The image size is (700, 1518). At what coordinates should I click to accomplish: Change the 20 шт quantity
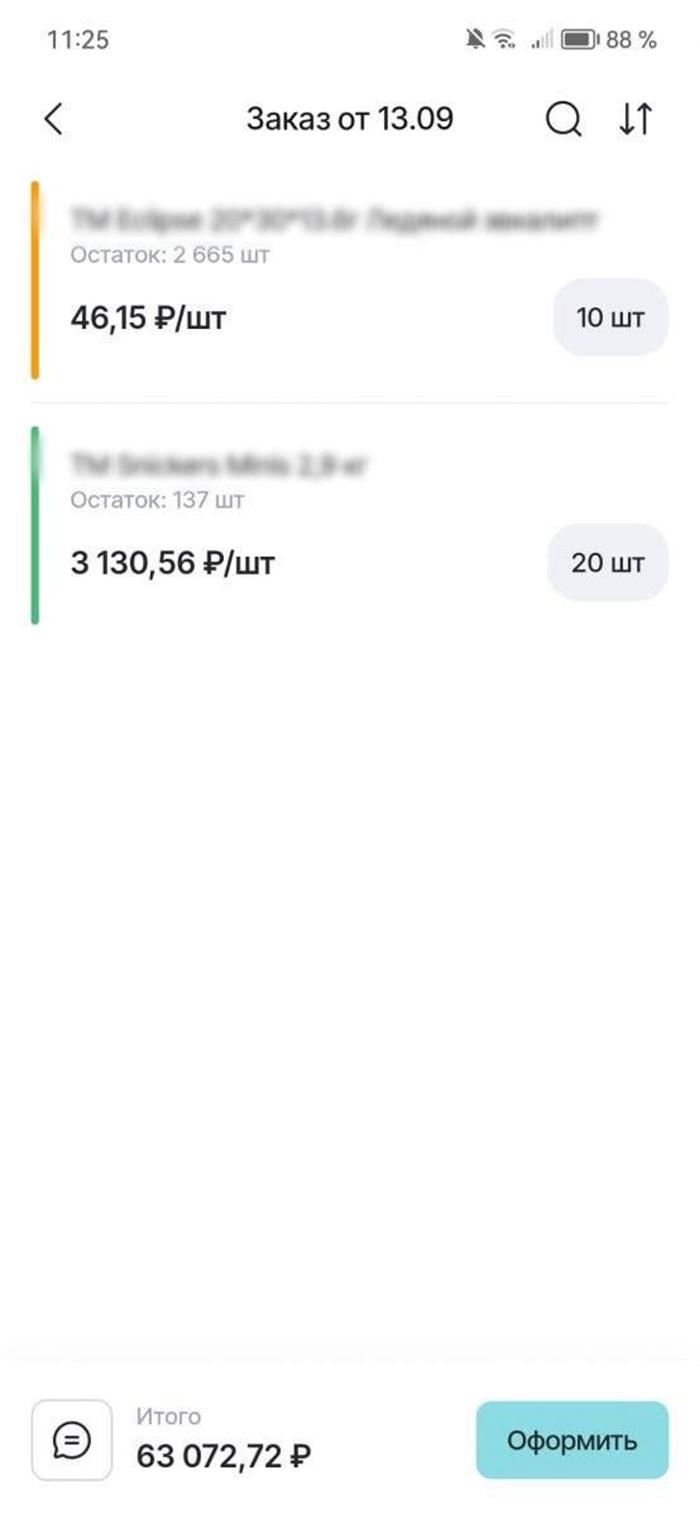(x=608, y=562)
